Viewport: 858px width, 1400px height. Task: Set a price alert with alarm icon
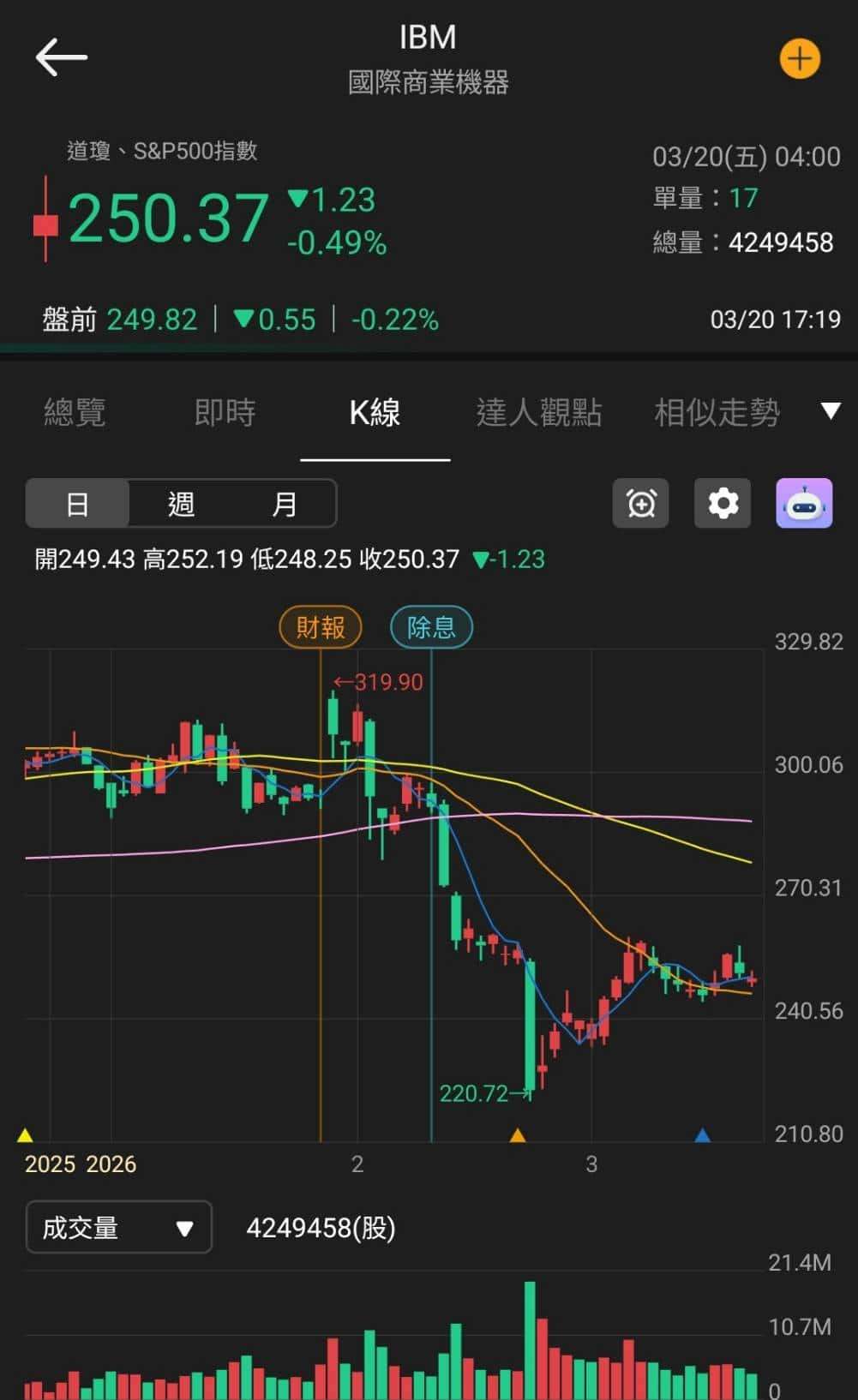640,503
